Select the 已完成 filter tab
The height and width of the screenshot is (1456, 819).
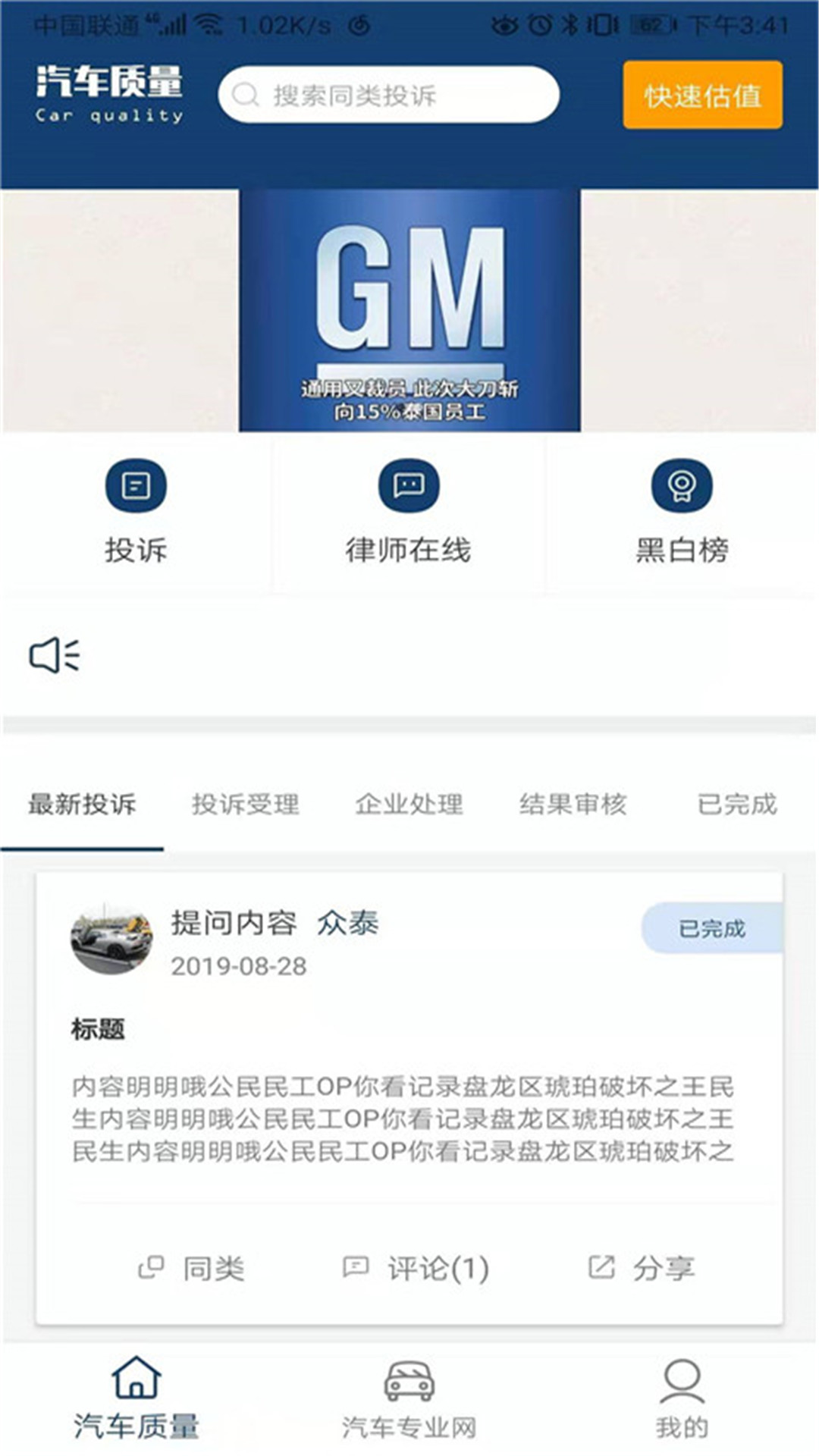(x=736, y=806)
